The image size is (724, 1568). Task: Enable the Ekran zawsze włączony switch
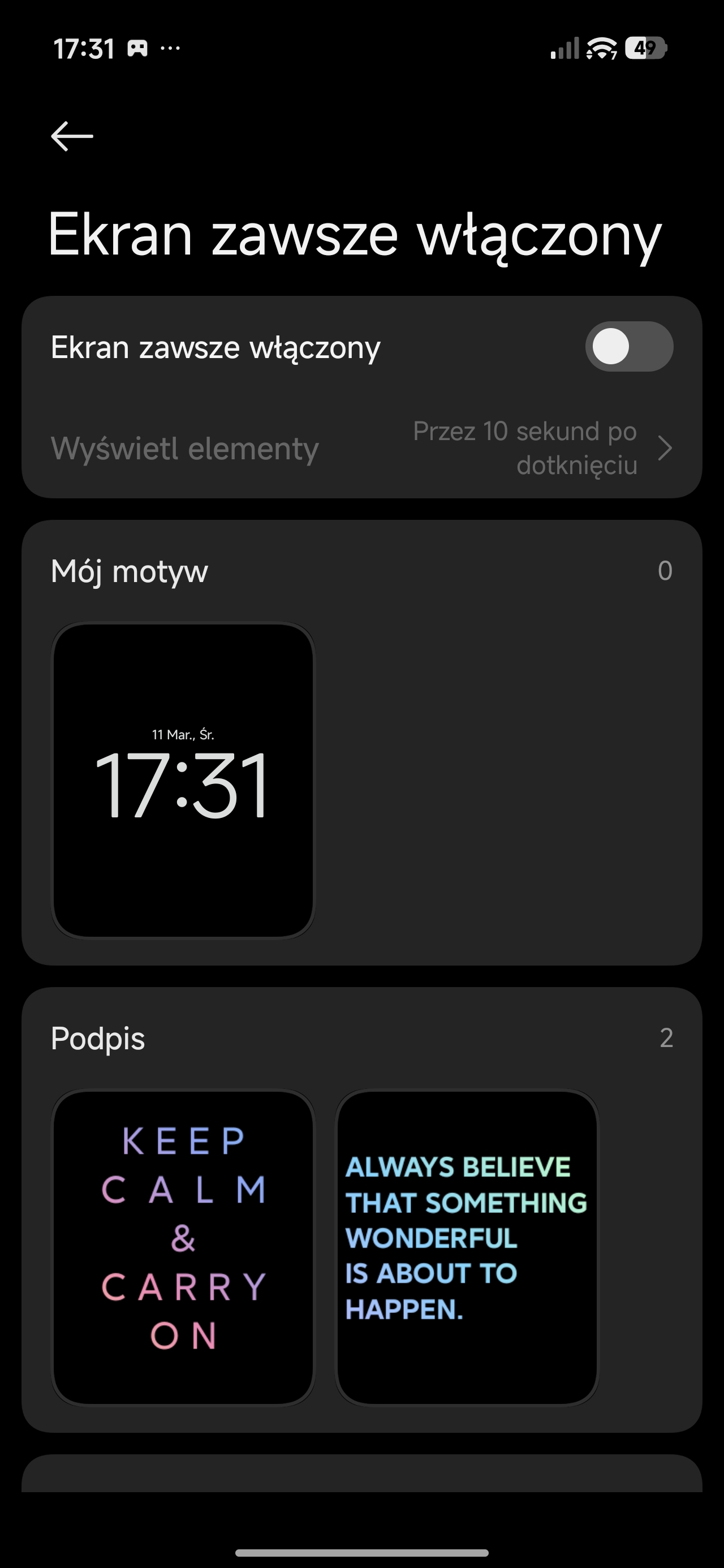pos(628,346)
